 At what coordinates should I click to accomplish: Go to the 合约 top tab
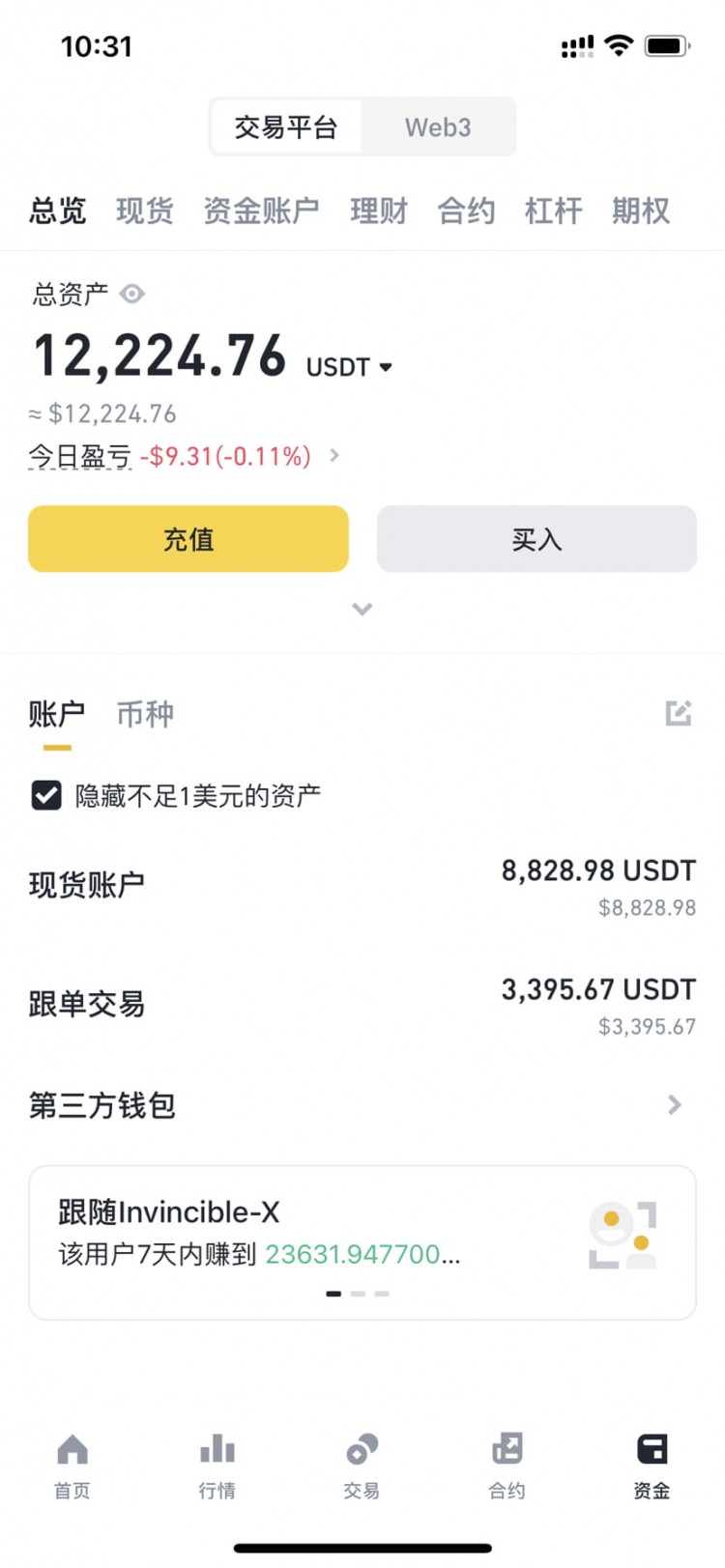pos(466,211)
